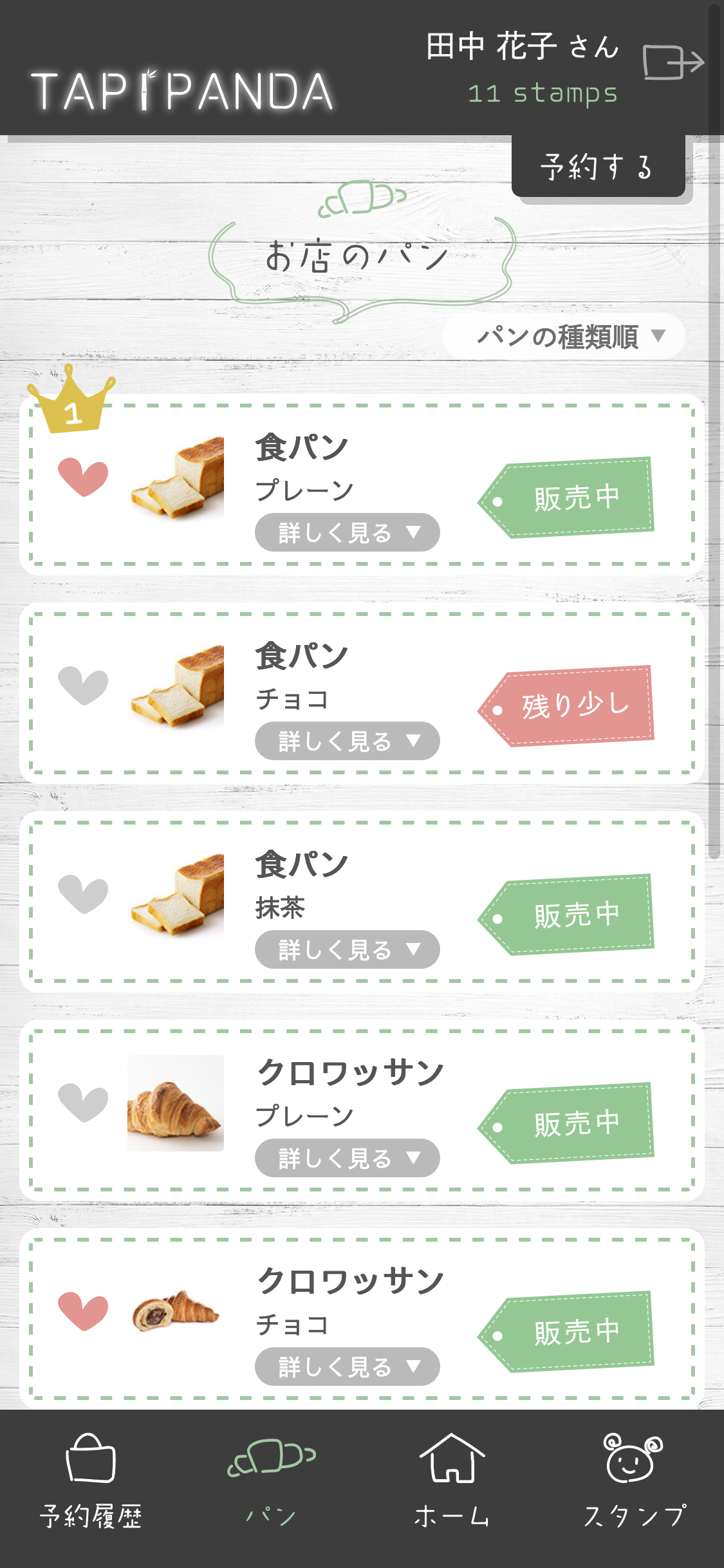Image resolution: width=724 pixels, height=1568 pixels.
Task: Unfavorite 食パン プレーン with the heart icon
Action: 83,477
